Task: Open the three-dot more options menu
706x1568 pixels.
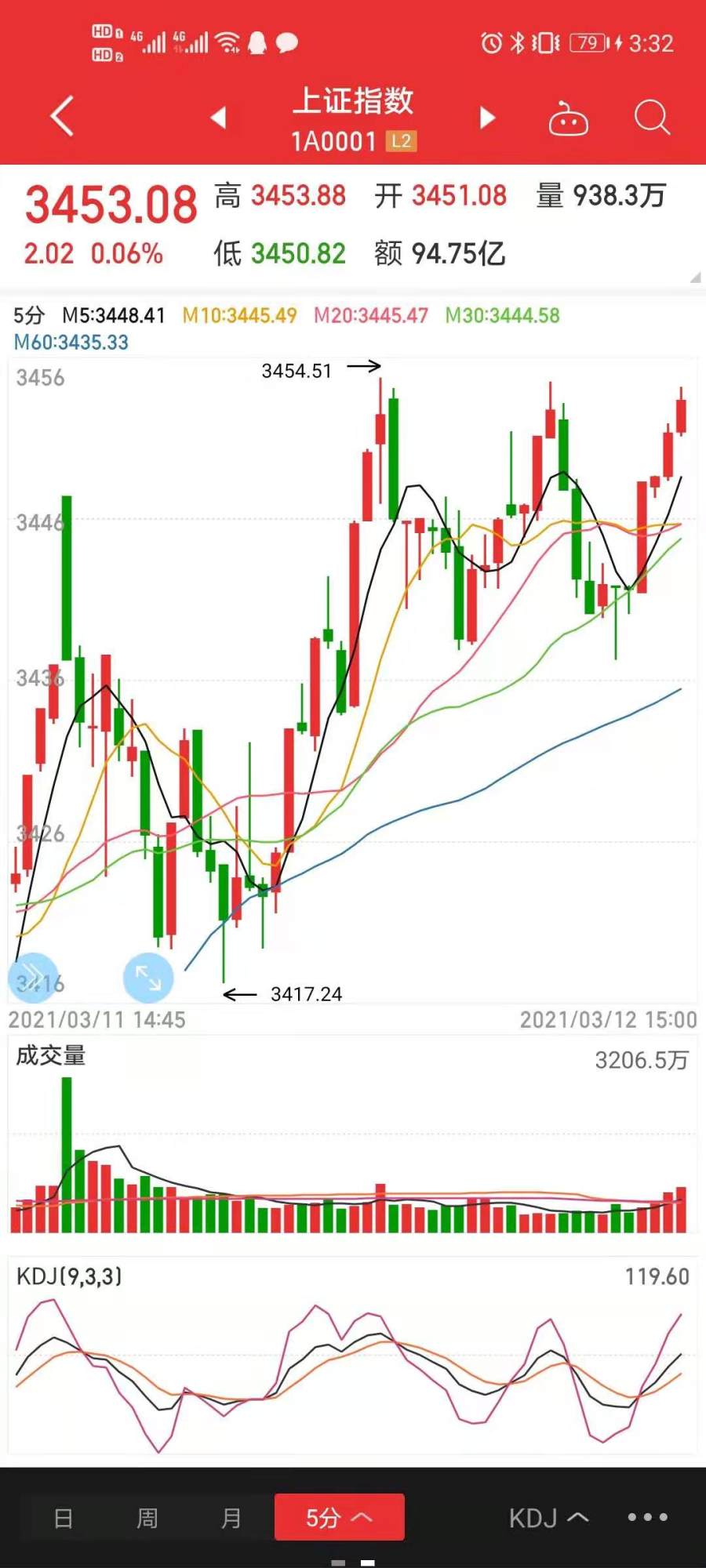Action: [x=647, y=1517]
